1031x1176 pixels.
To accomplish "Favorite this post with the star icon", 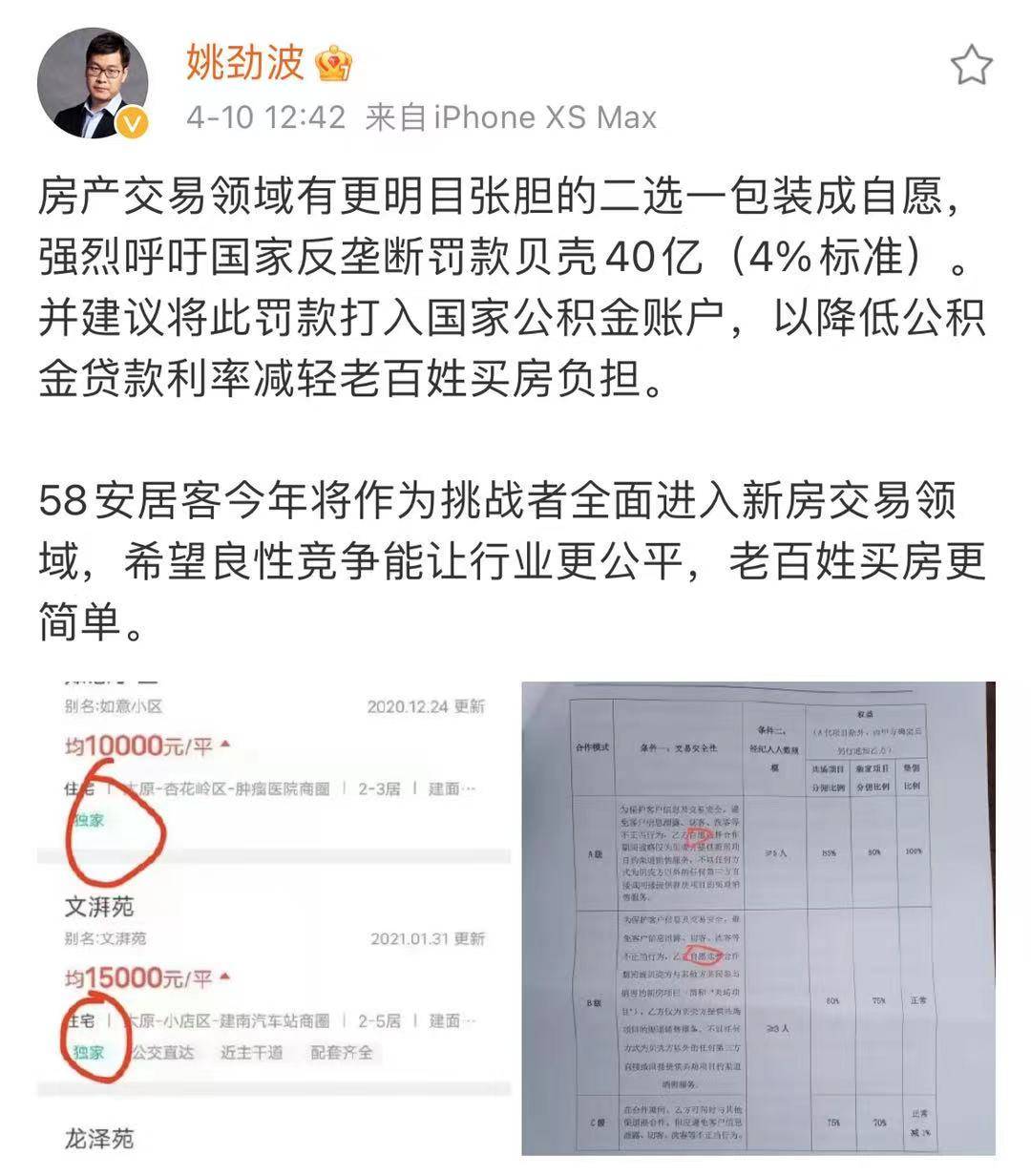I will click(971, 65).
